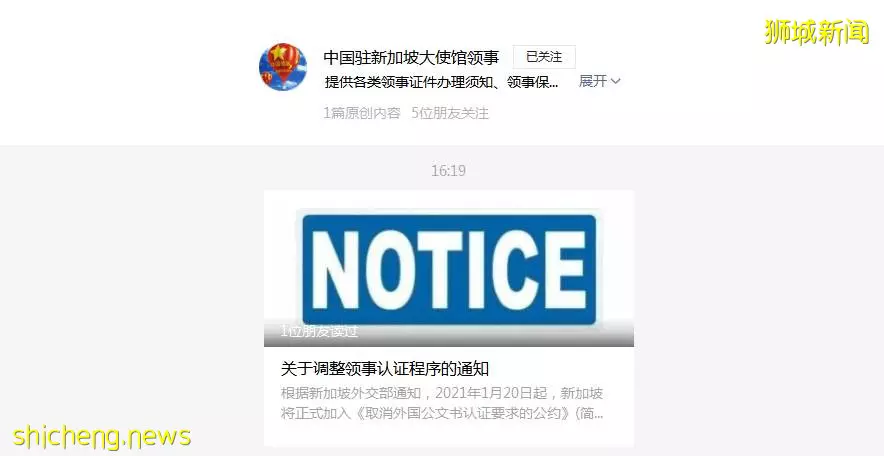Open the 关于调整领事认证程序的通知 article card
884x456 pixels.
448,369
